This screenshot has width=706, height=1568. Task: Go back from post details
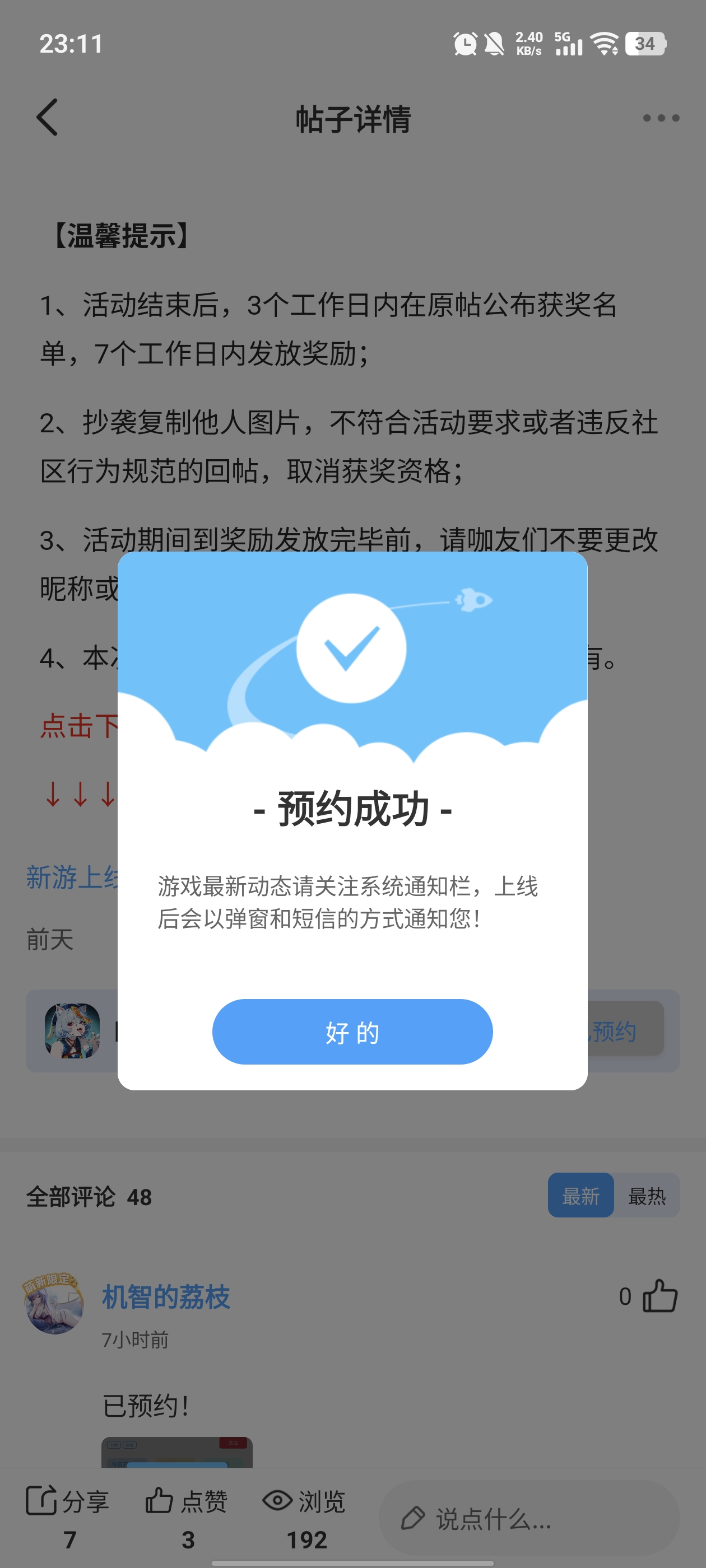48,118
